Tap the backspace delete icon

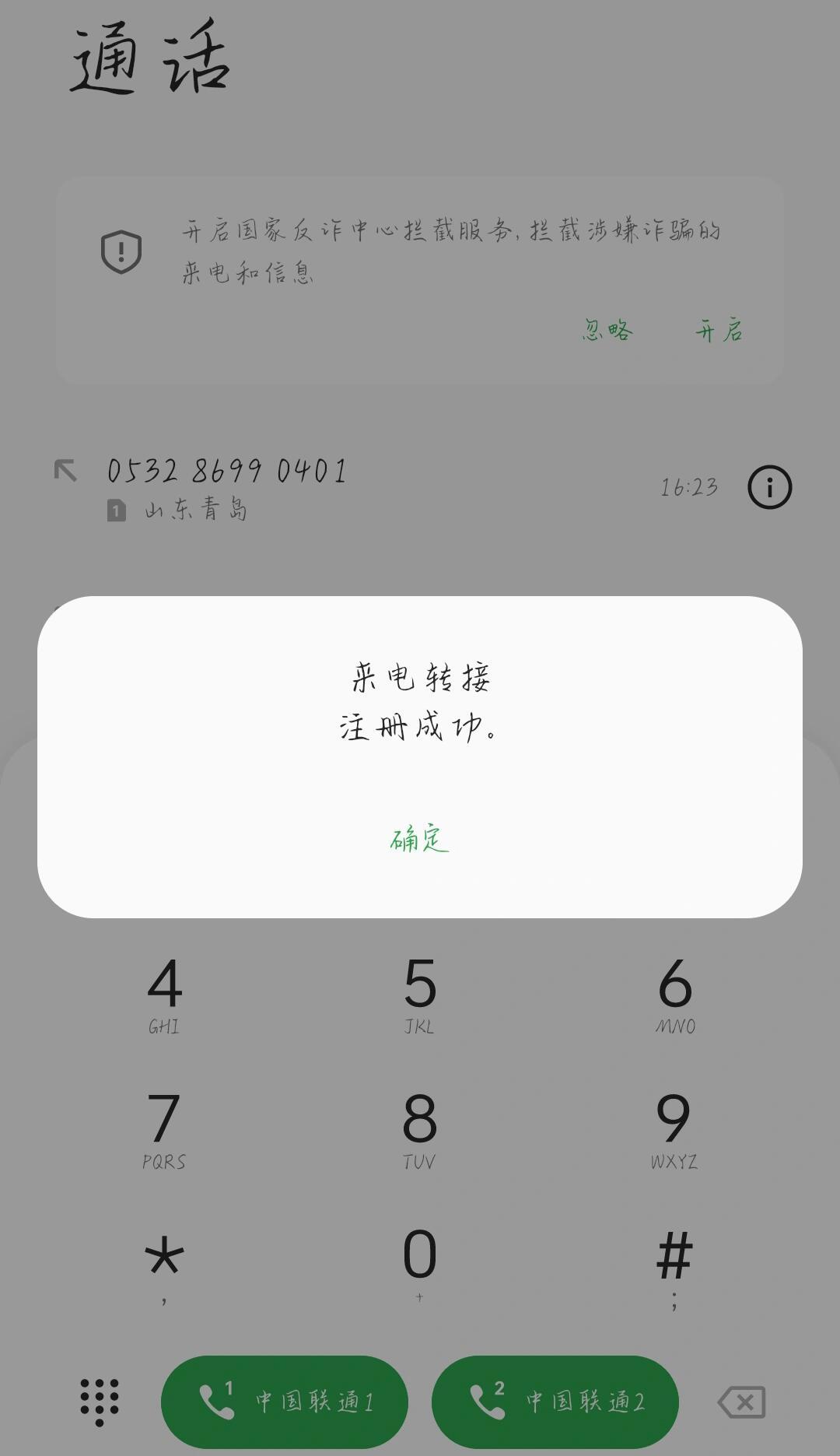[x=740, y=1401]
